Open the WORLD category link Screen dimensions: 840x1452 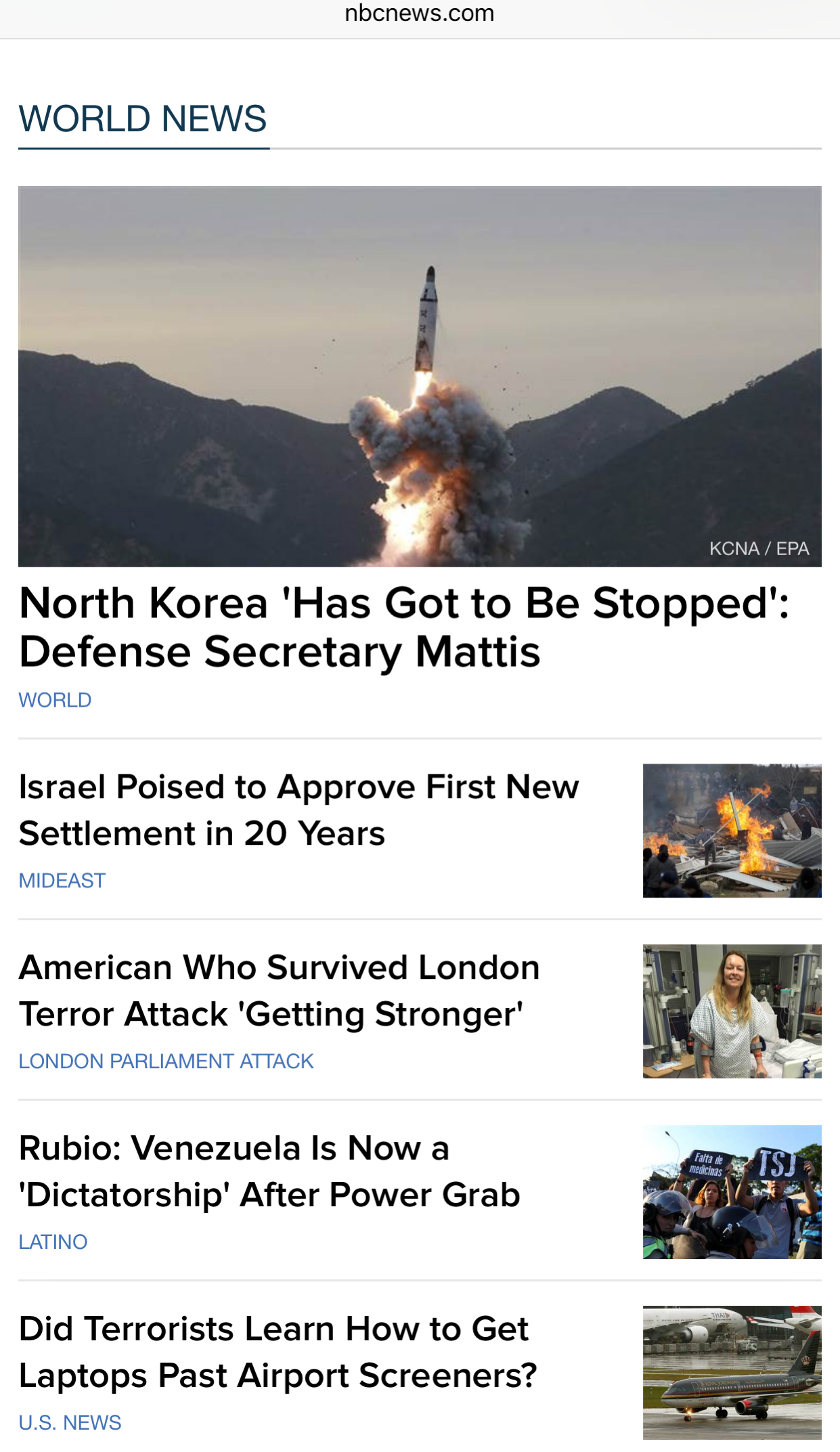tap(55, 700)
